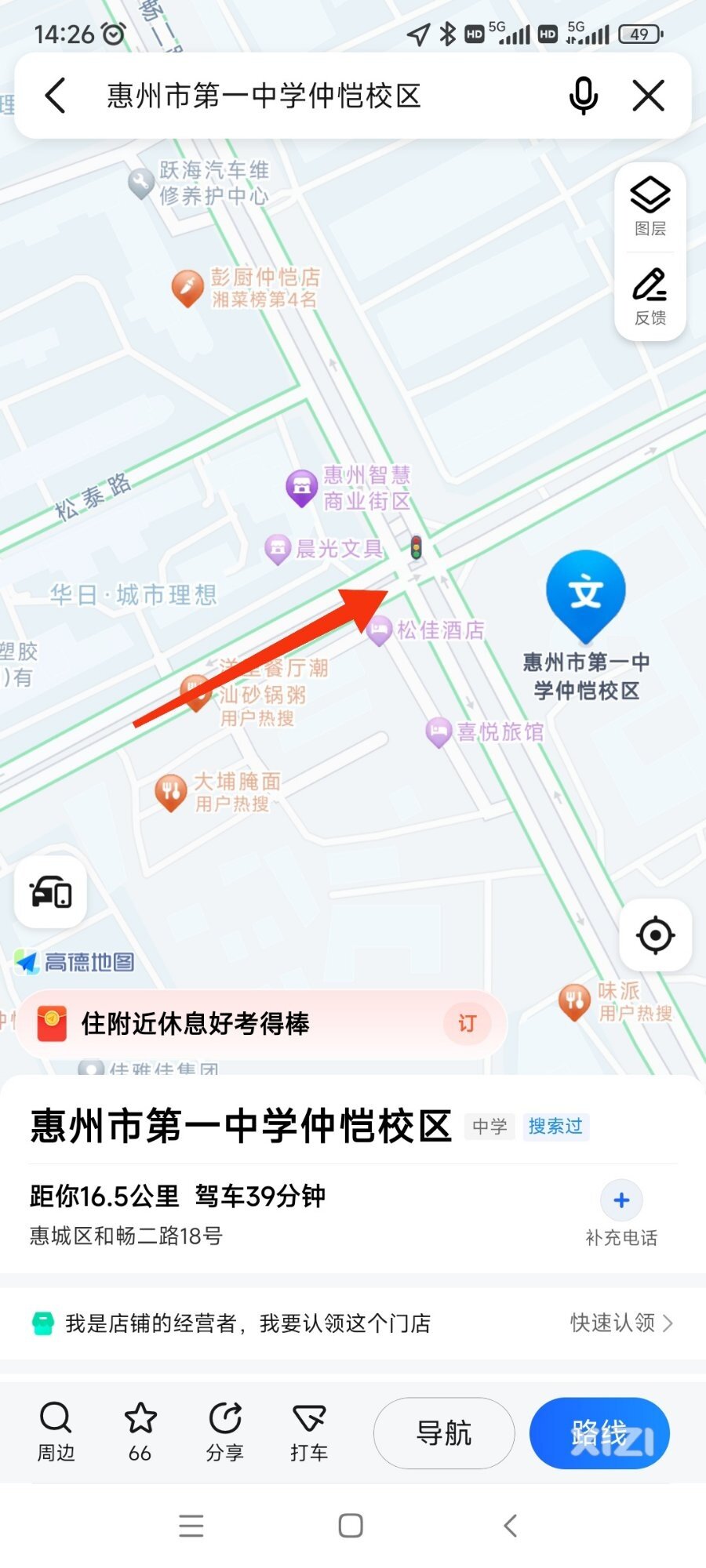Viewport: 706px width, 1568px height.
Task: Open the 图层 map layers panel
Action: (650, 207)
